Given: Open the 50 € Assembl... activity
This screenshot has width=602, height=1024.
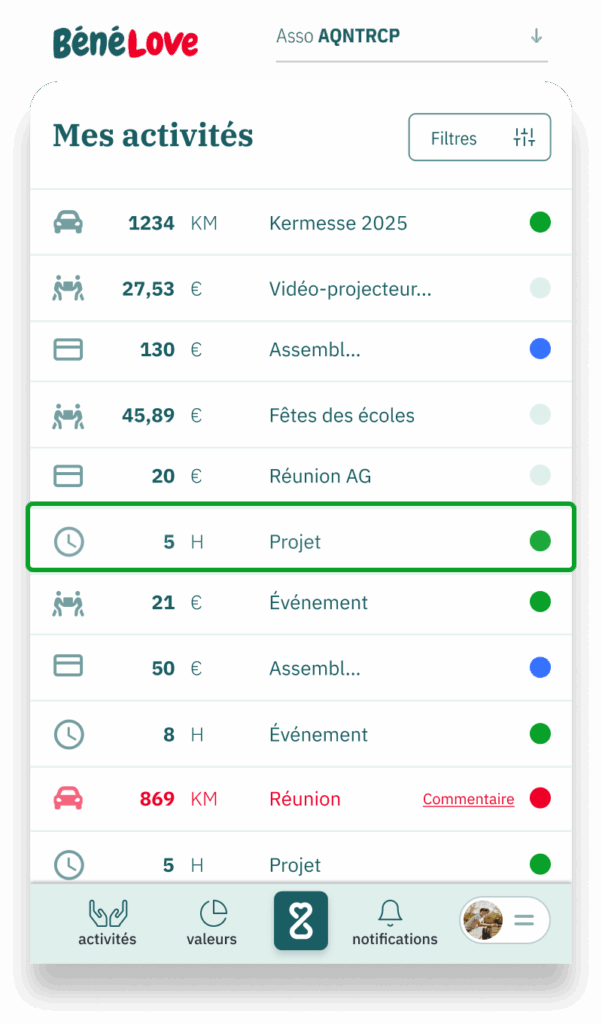Looking at the screenshot, I should [x=314, y=668].
